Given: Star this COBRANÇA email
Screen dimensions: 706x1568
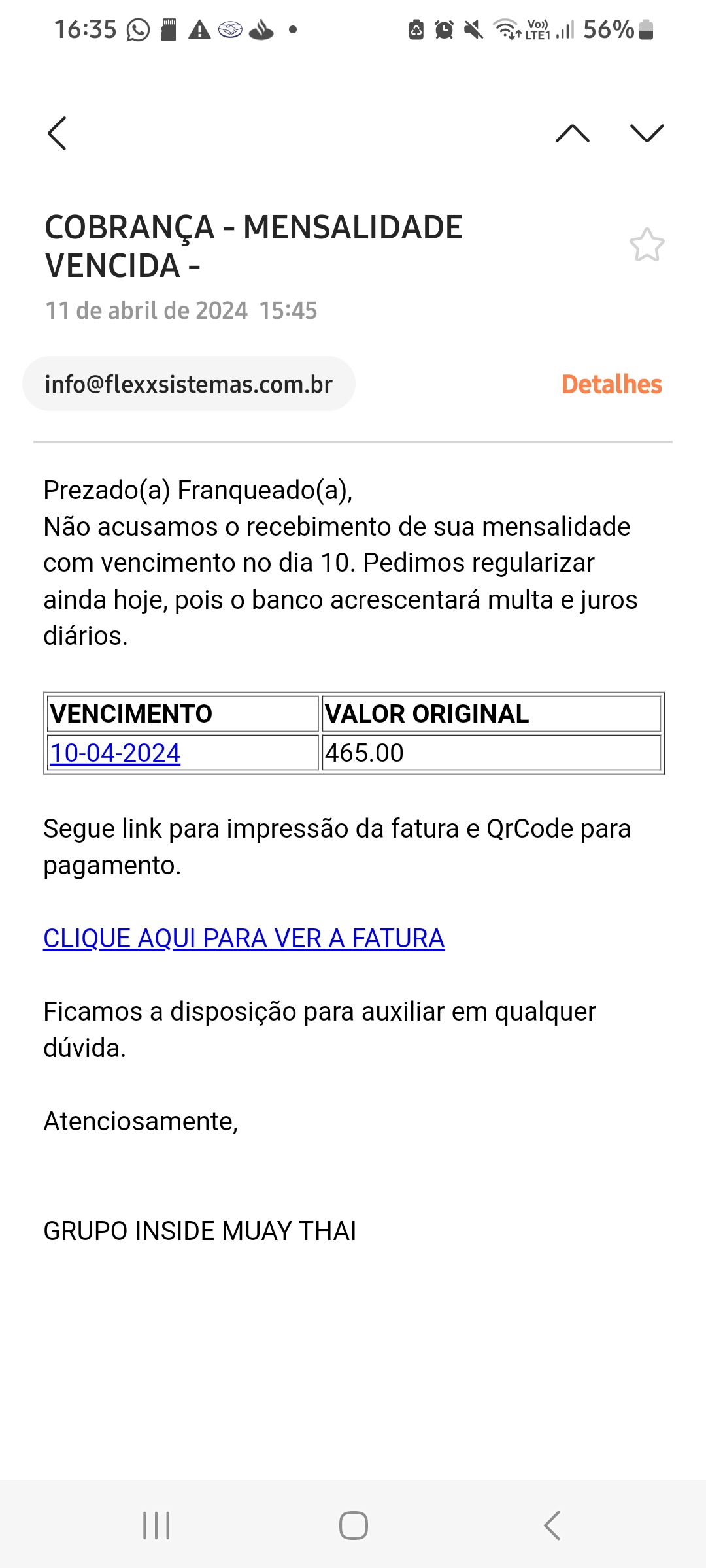Looking at the screenshot, I should point(647,246).
